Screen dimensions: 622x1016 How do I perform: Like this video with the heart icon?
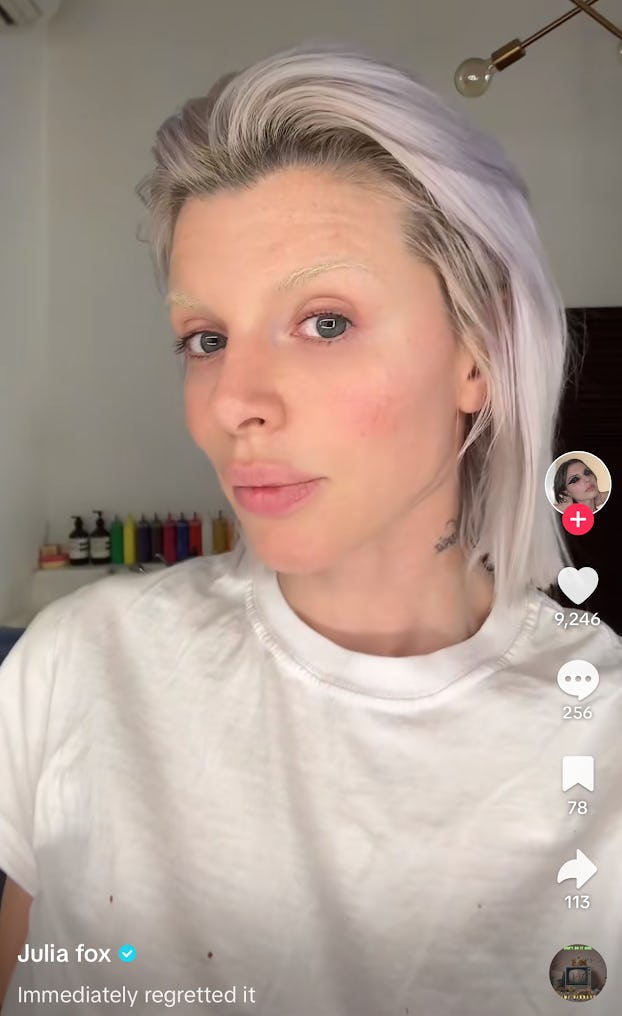pos(577,586)
